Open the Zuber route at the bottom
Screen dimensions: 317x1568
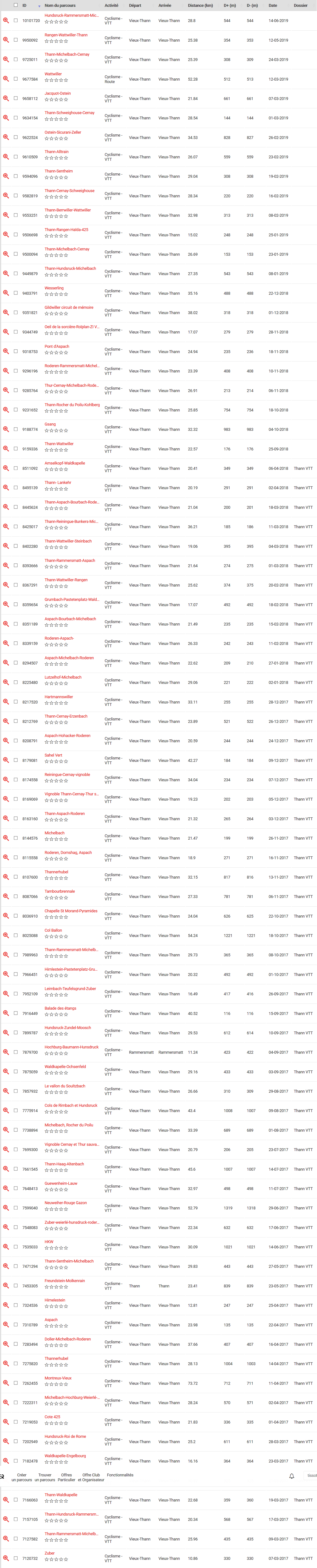[x=49, y=1553]
